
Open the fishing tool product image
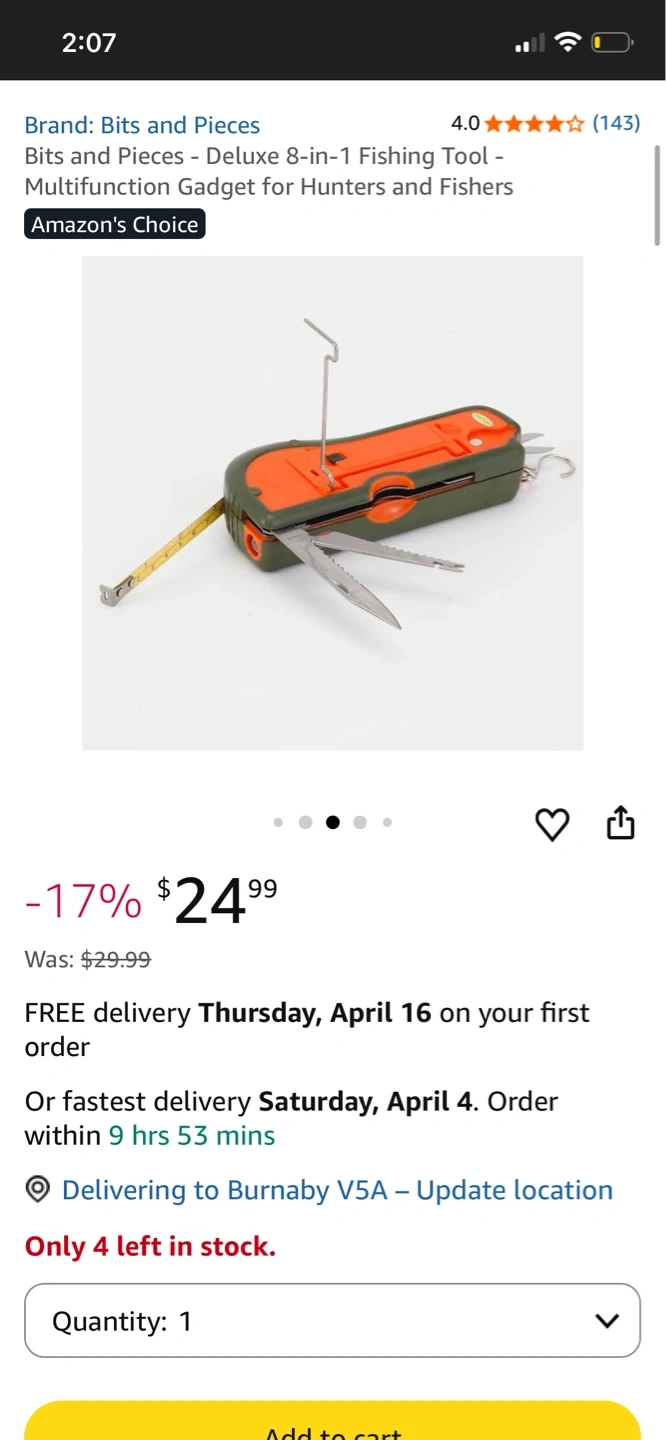(332, 502)
